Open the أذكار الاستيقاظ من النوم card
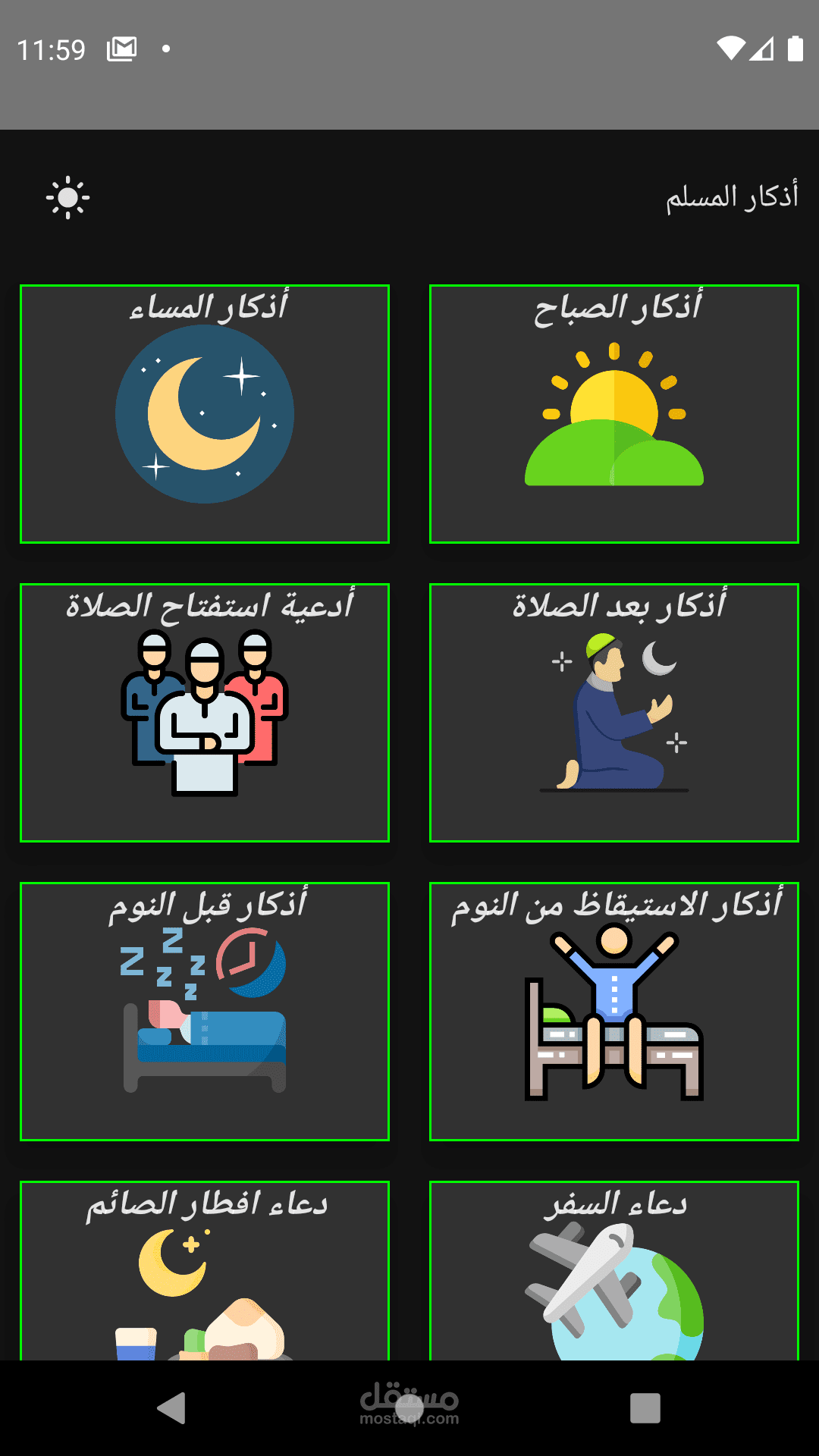 pyautogui.click(x=613, y=1012)
